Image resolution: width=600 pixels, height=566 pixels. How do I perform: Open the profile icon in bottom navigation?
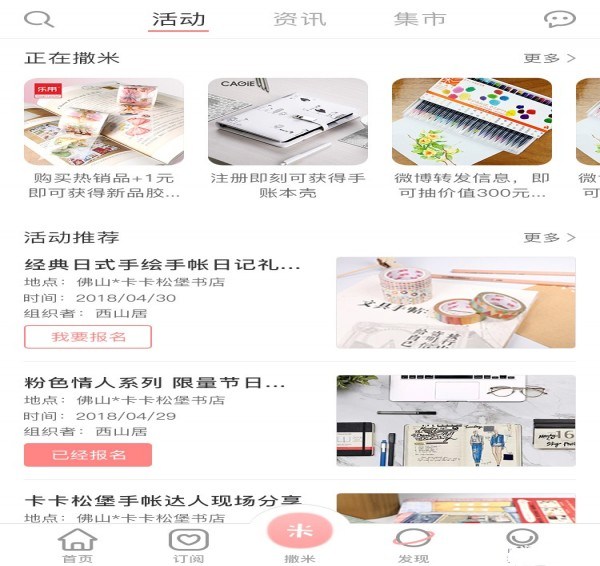pos(522,543)
